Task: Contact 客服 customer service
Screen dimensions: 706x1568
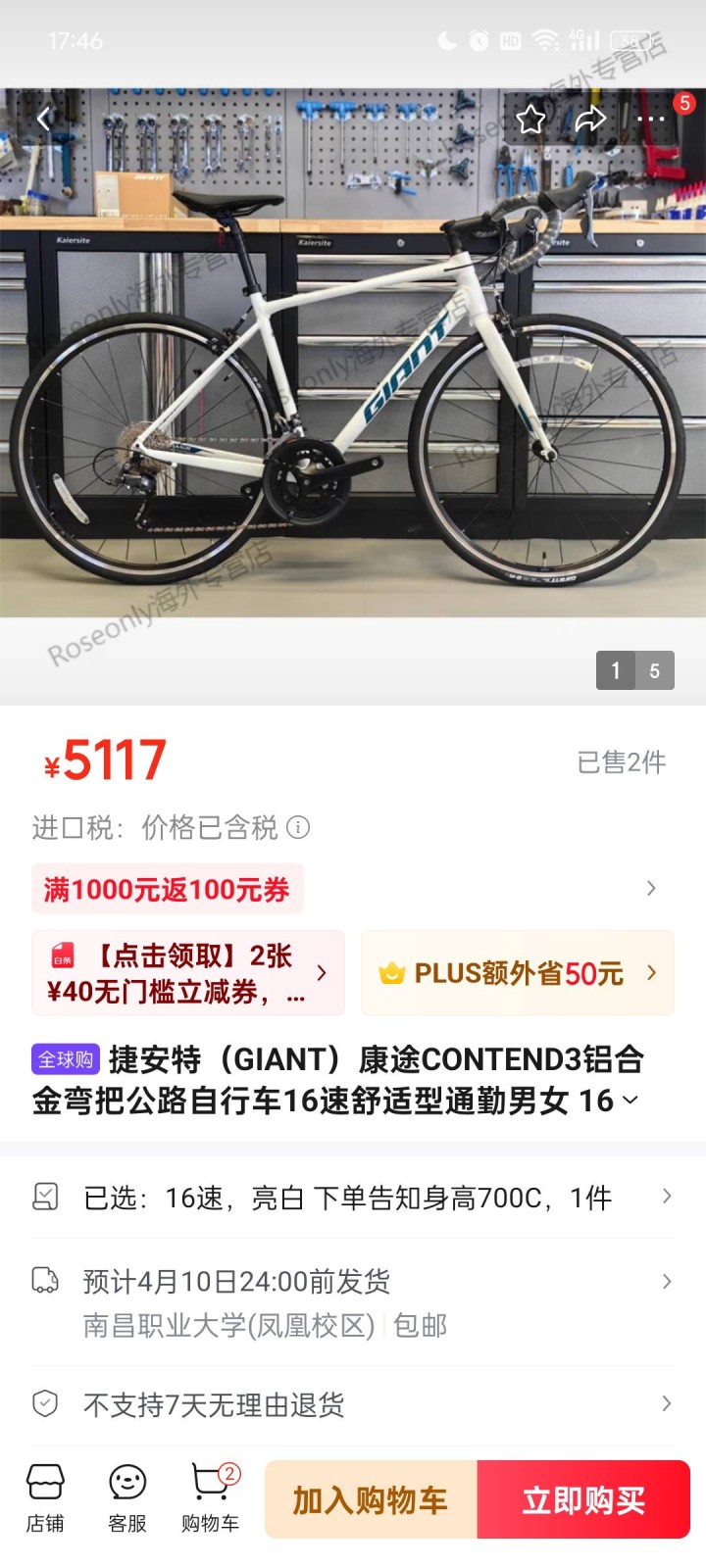Action: [x=127, y=1497]
